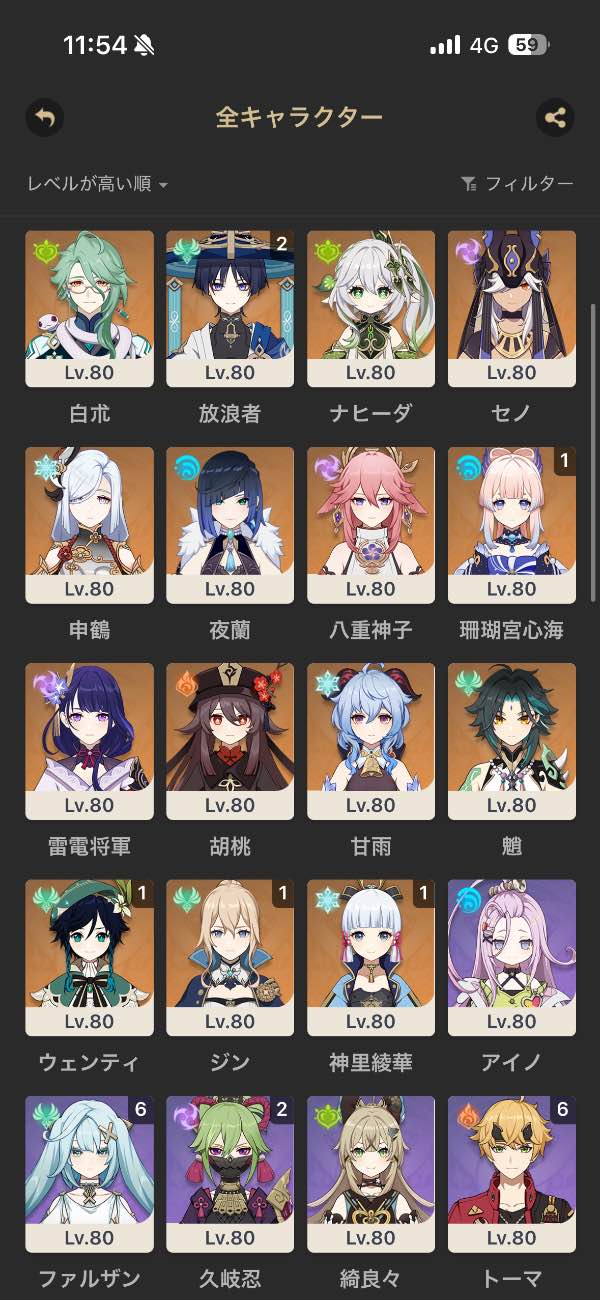View ウェンティ character details
Screen dimensions: 600x1300
pos(89,956)
